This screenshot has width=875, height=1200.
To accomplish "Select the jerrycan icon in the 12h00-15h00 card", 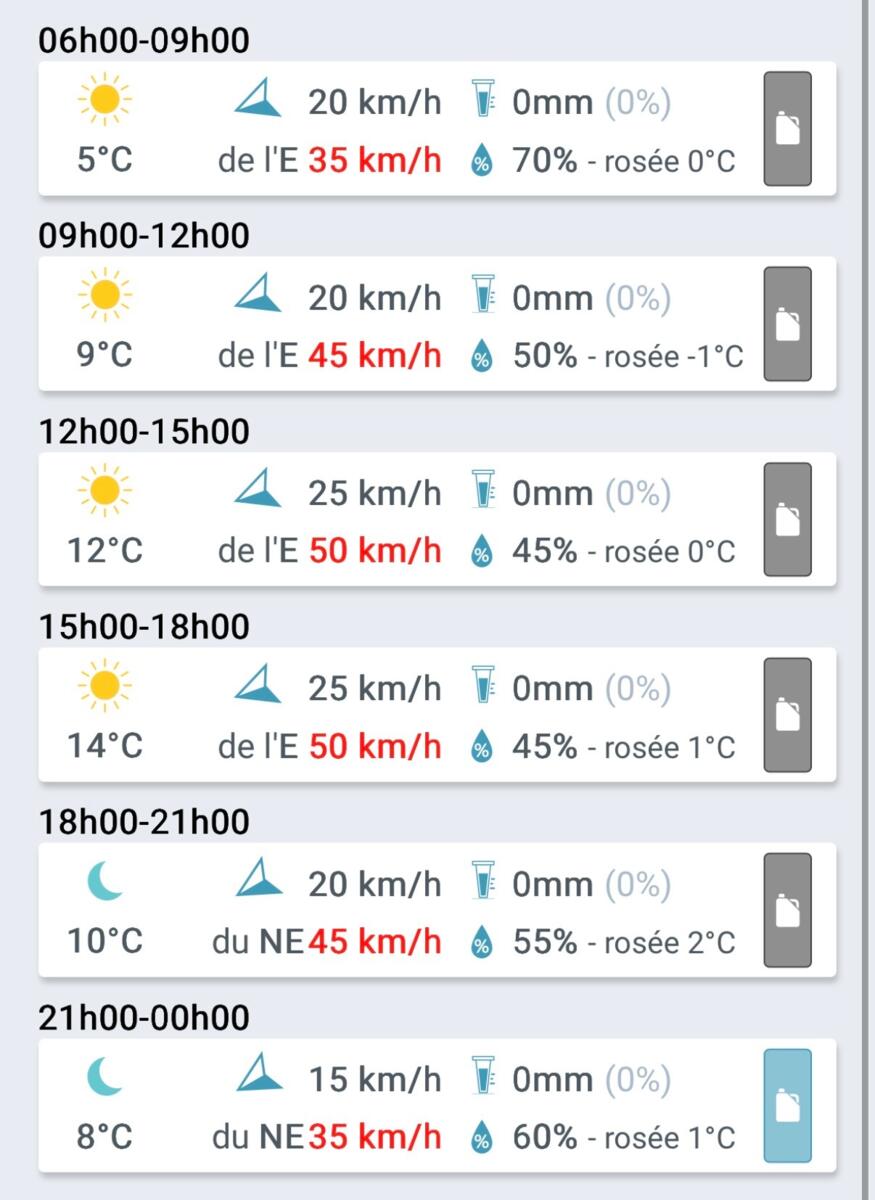I will (x=787, y=520).
